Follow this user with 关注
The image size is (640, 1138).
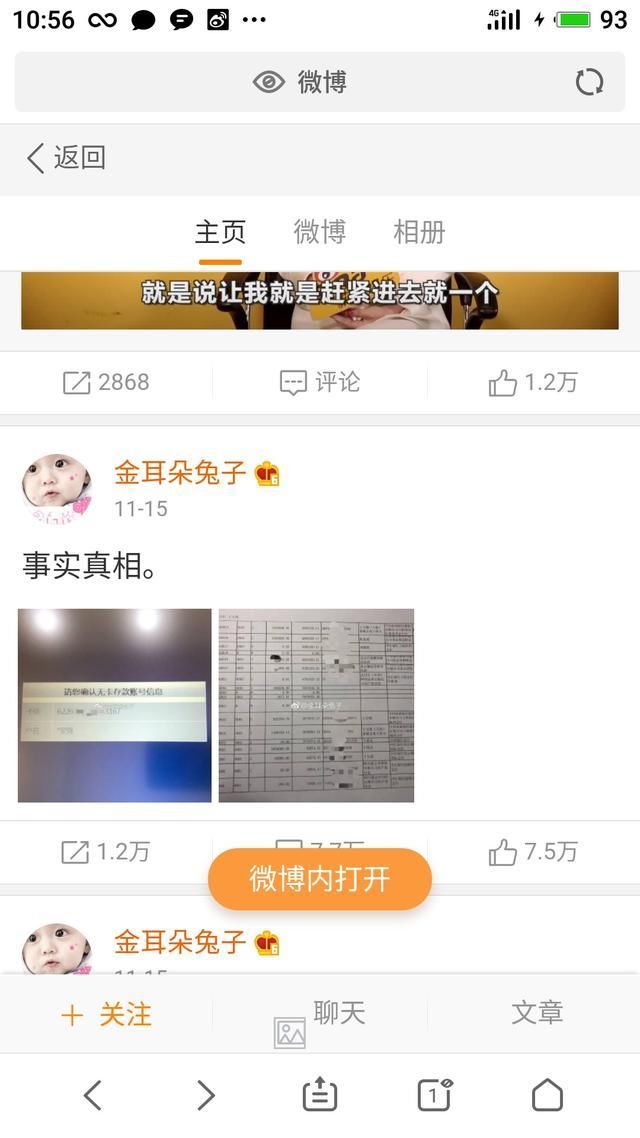pos(106,1014)
